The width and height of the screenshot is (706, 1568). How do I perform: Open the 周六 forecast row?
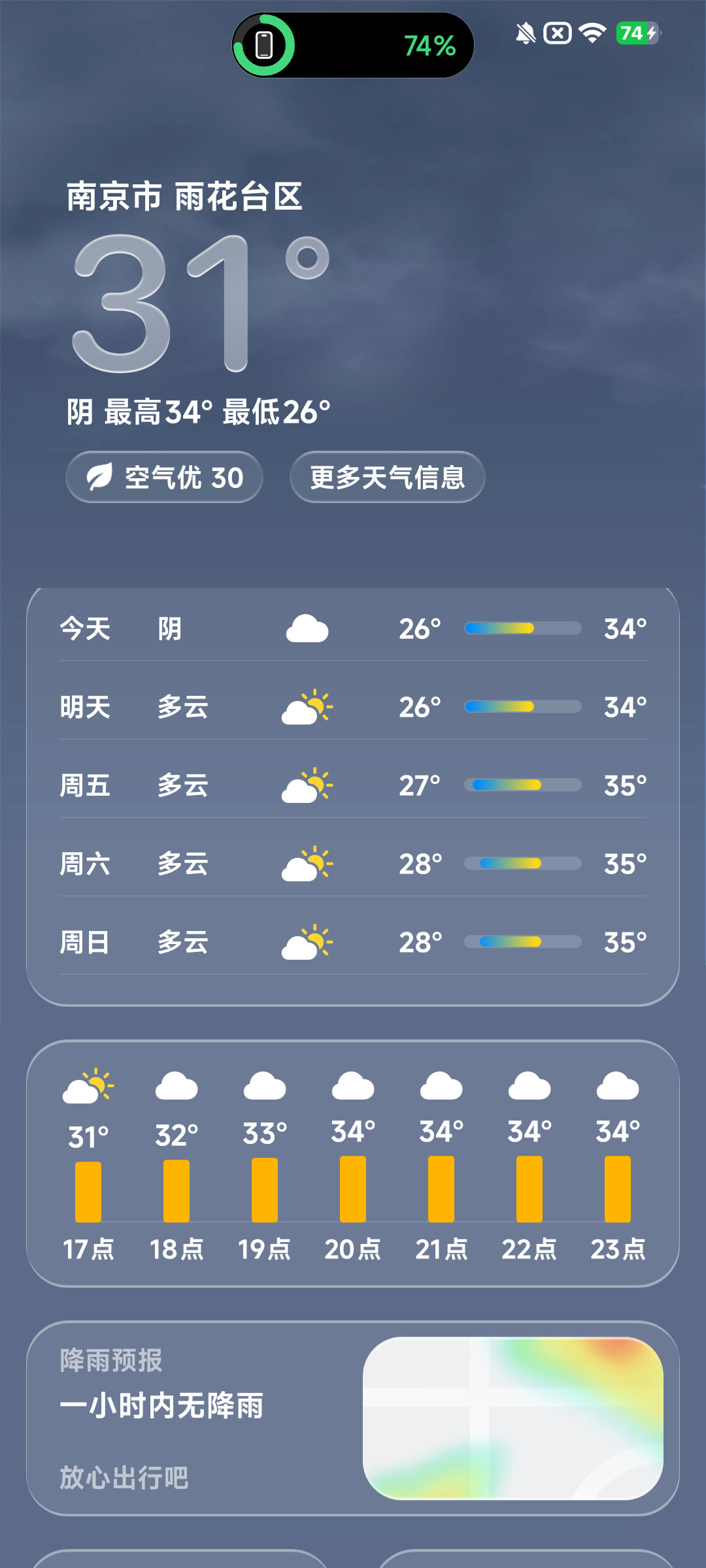353,864
